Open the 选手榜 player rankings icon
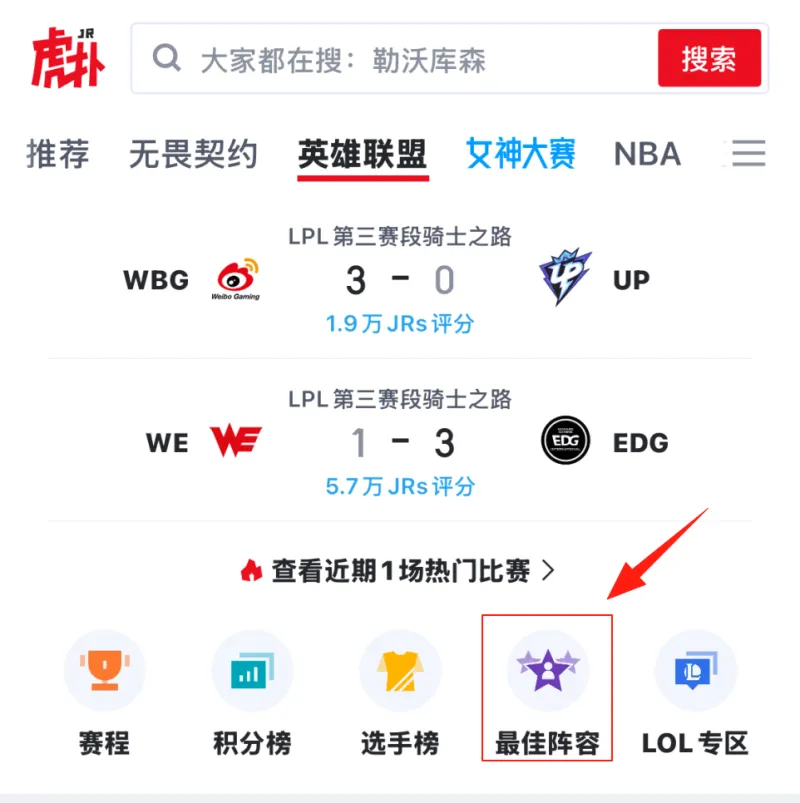This screenshot has height=803, width=800. (x=399, y=670)
